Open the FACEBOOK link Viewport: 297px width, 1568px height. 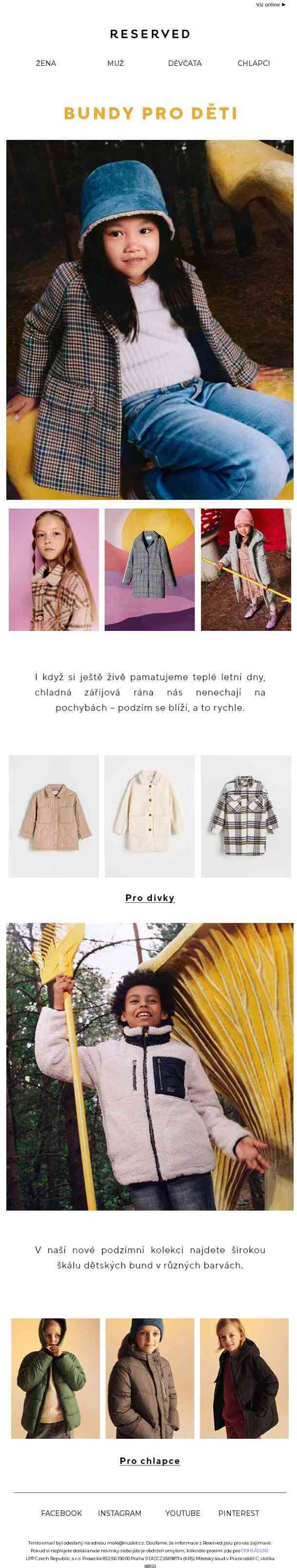coord(61,1513)
